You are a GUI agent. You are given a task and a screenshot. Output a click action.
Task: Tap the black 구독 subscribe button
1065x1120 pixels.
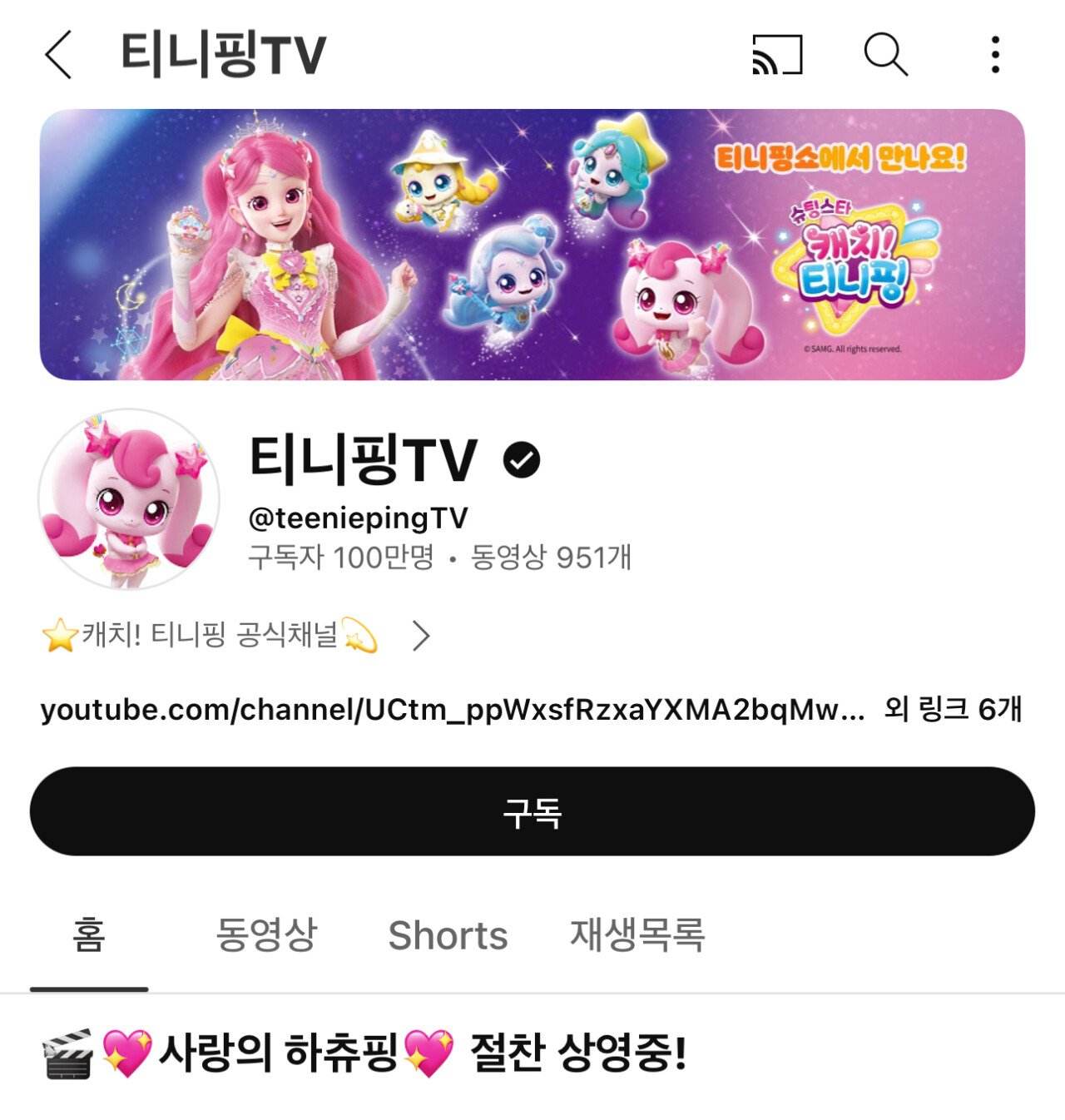(x=532, y=811)
